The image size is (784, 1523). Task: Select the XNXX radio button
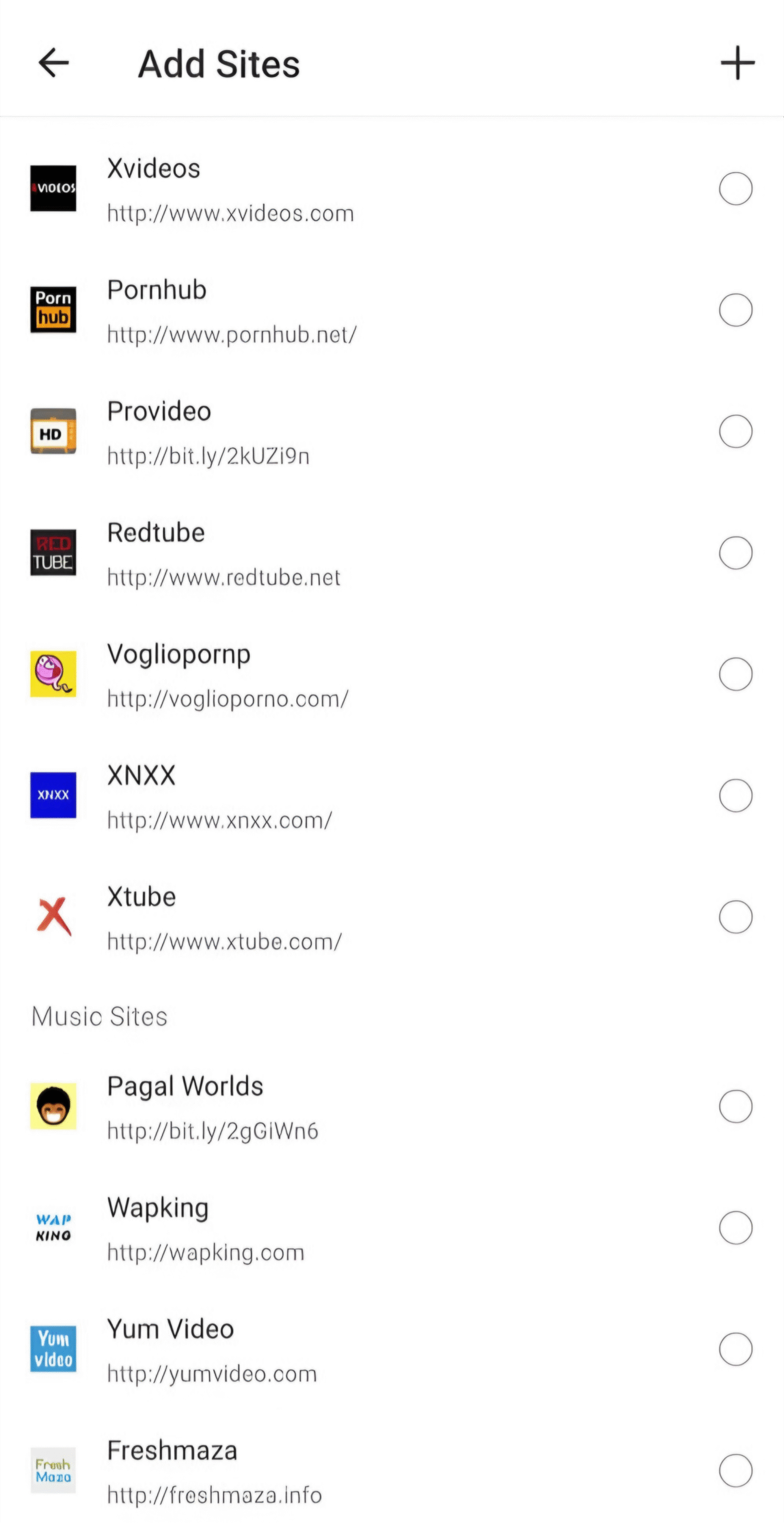[x=735, y=795]
